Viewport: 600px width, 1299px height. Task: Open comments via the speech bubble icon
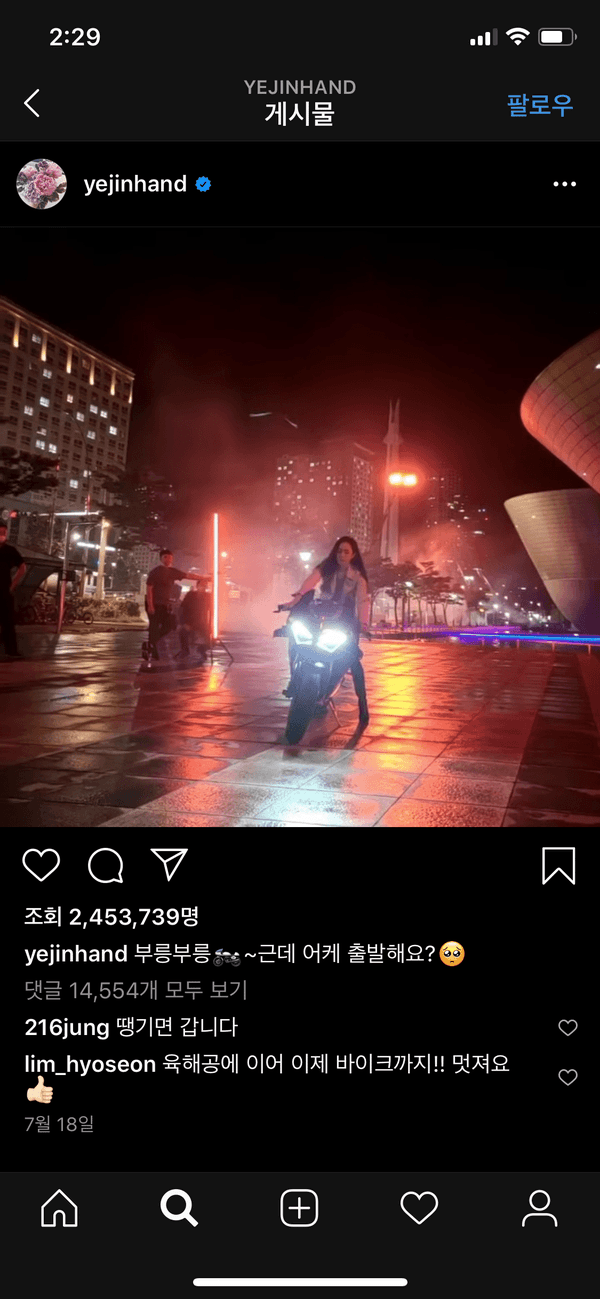point(105,865)
